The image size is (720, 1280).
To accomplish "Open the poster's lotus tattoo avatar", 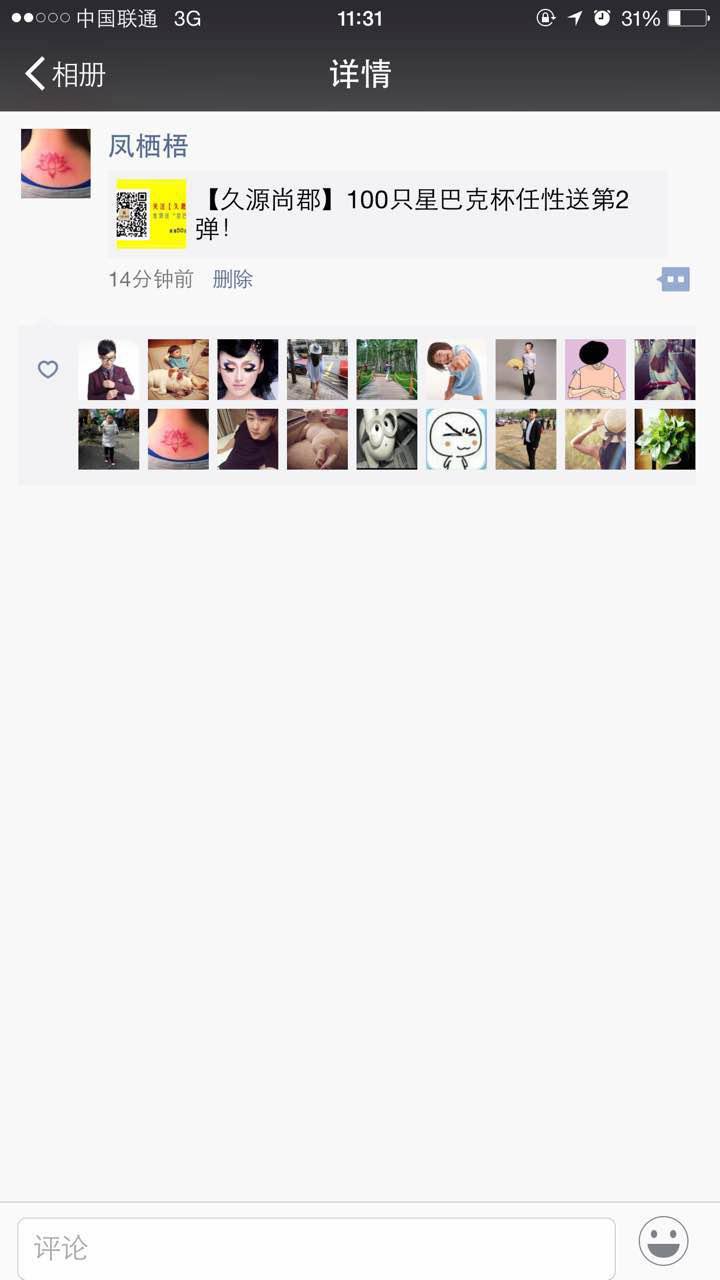I will tap(56, 163).
